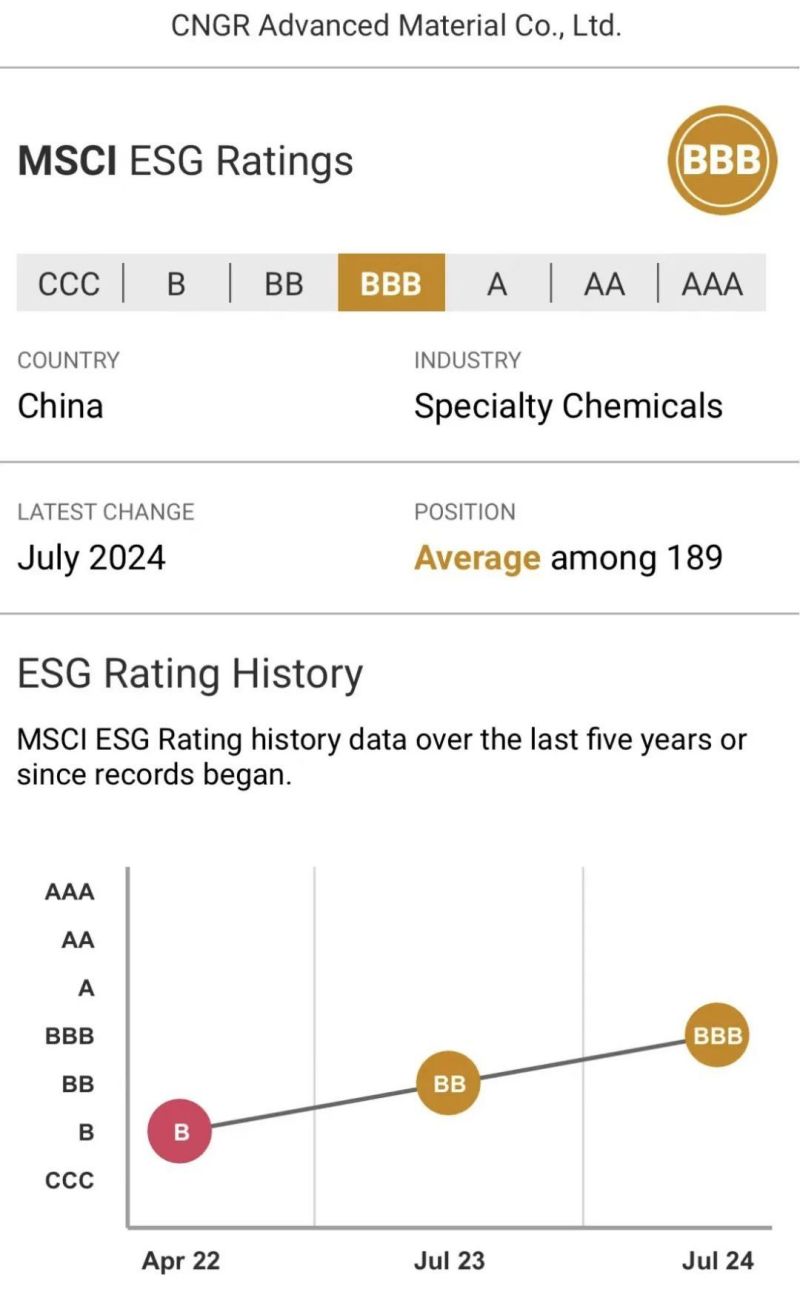Click the Jul 23 axis label
The width and height of the screenshot is (800, 1306).
pos(448,1261)
